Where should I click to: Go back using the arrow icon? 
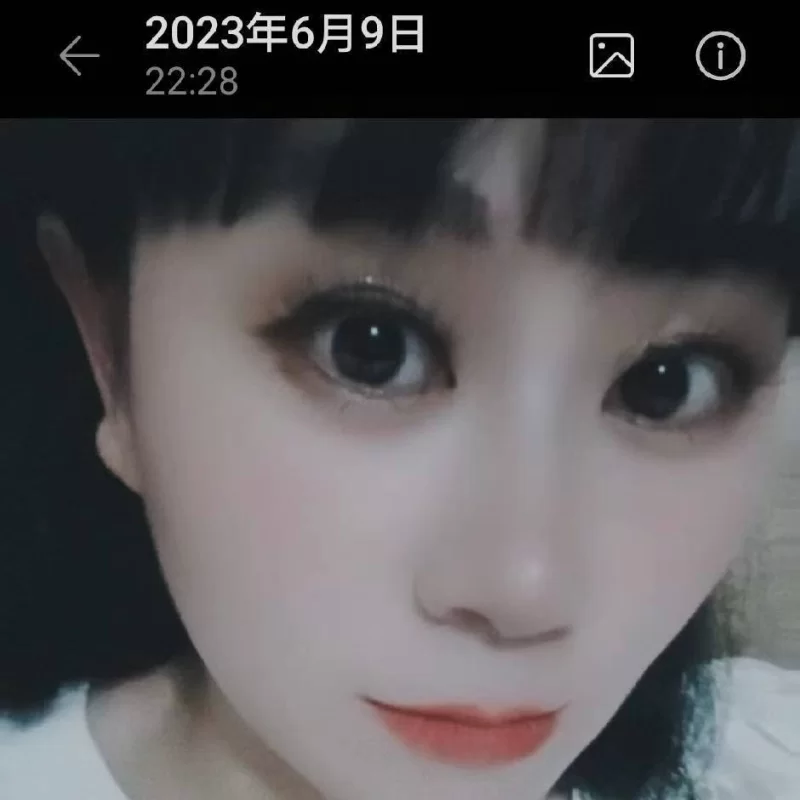coord(79,56)
